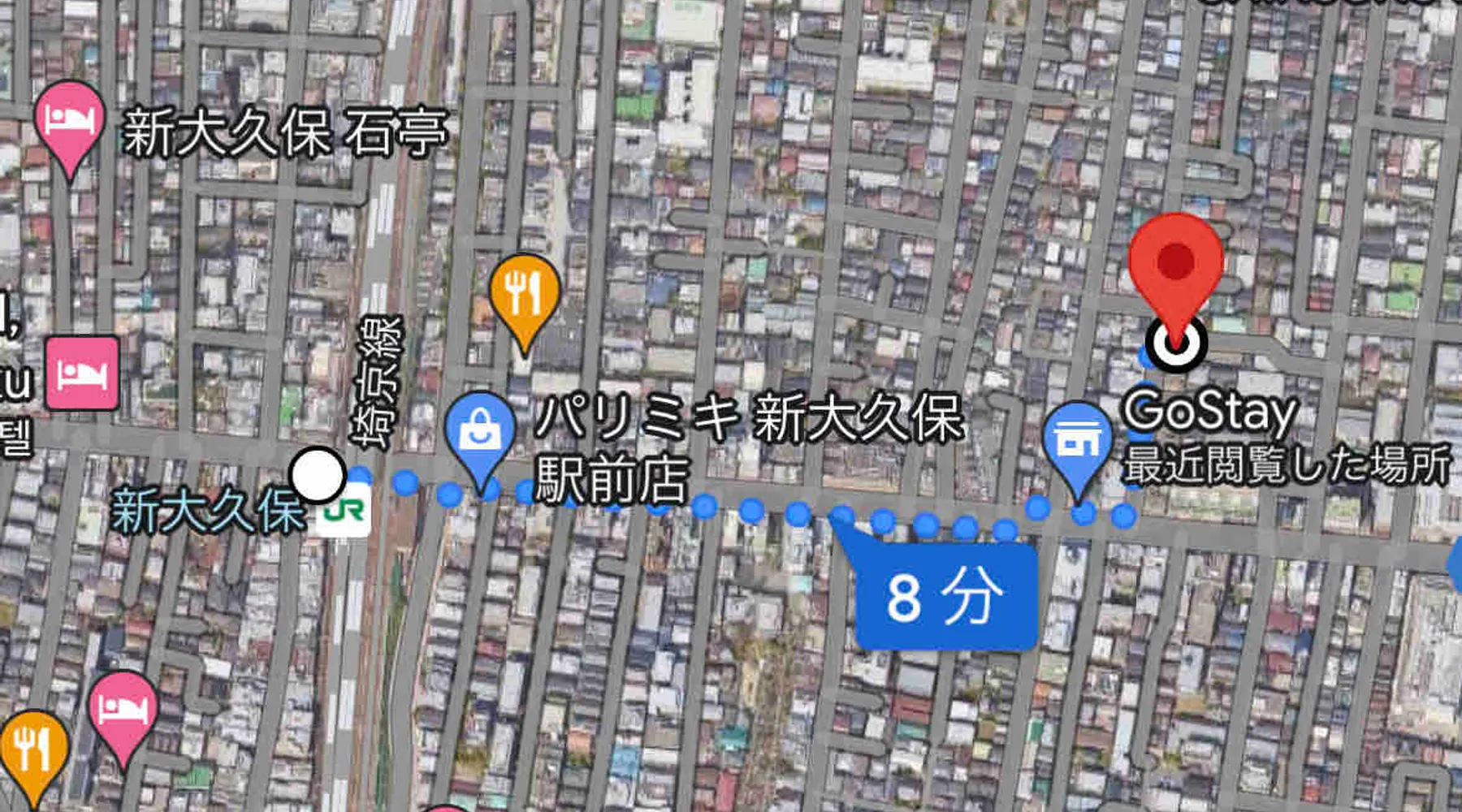Select the red GoStay destination pin
The height and width of the screenshot is (812, 1462).
click(x=1175, y=264)
